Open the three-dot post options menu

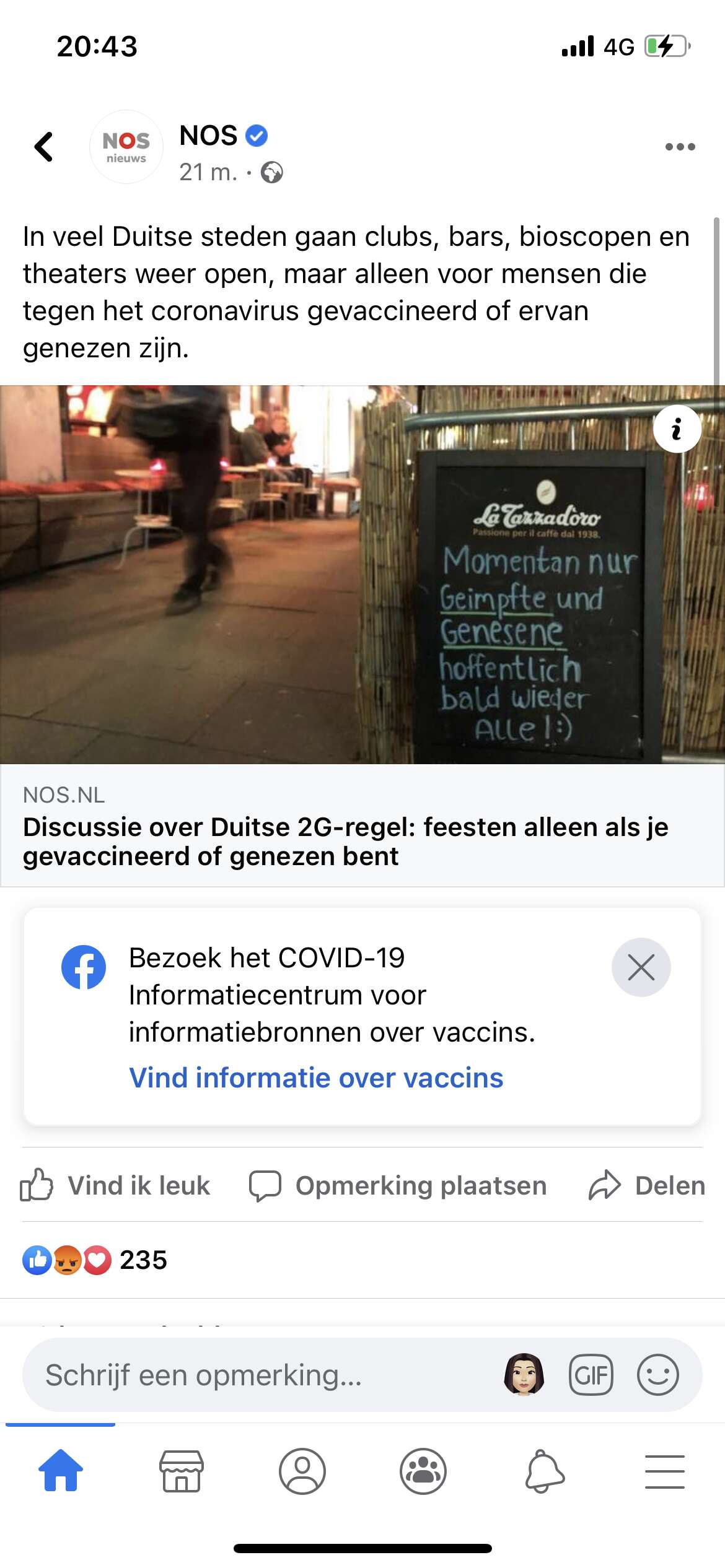tap(680, 147)
